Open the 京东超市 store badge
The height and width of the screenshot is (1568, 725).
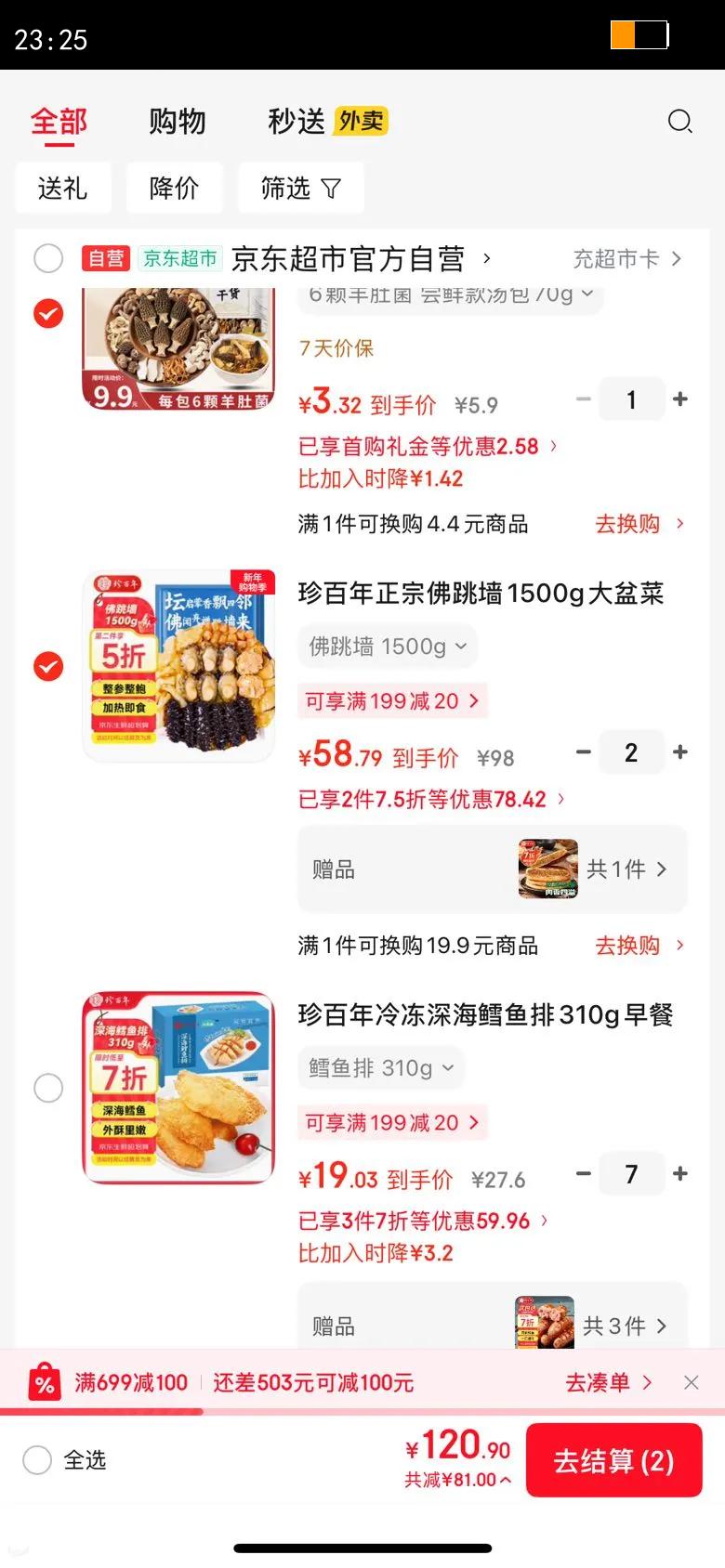179,258
